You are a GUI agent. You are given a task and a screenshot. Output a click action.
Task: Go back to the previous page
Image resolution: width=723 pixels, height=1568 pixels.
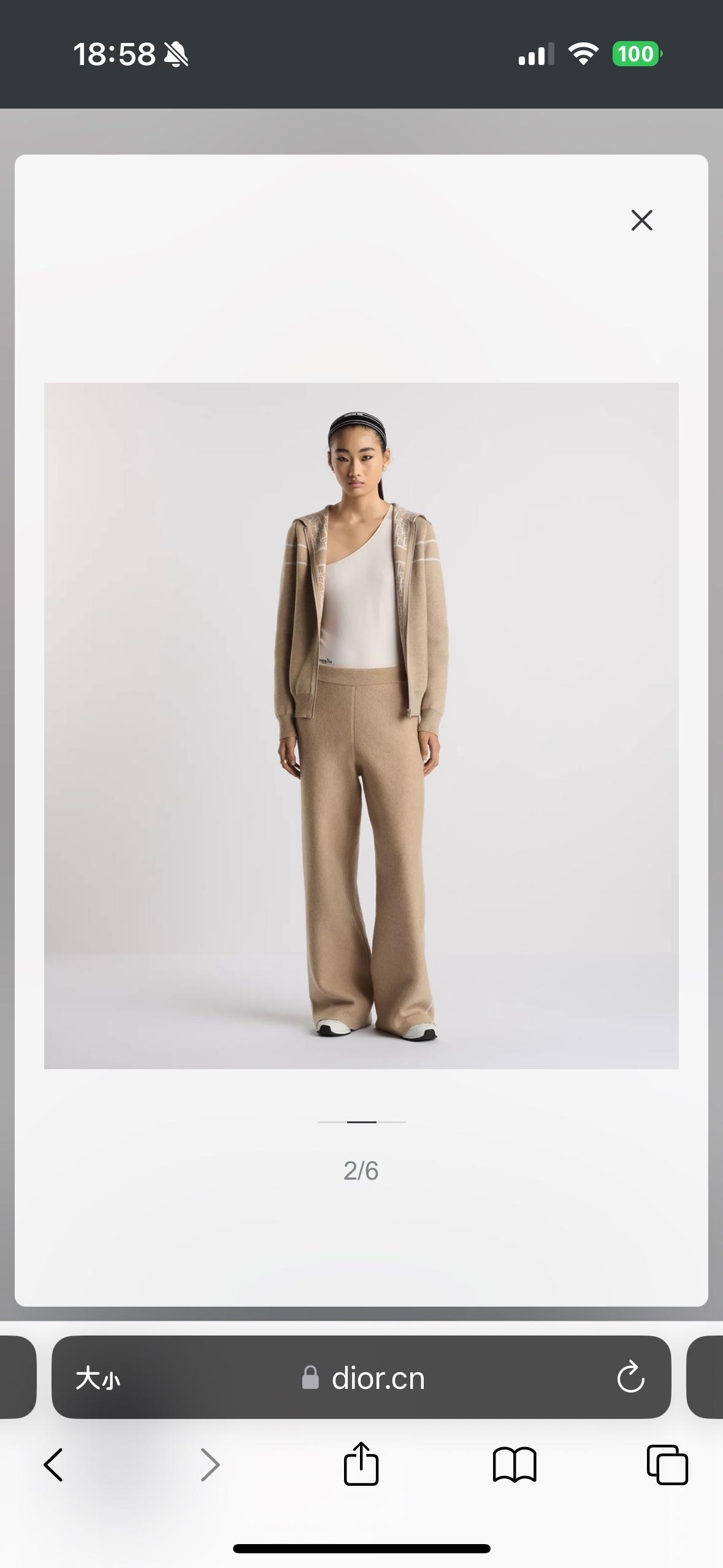coord(53,1466)
